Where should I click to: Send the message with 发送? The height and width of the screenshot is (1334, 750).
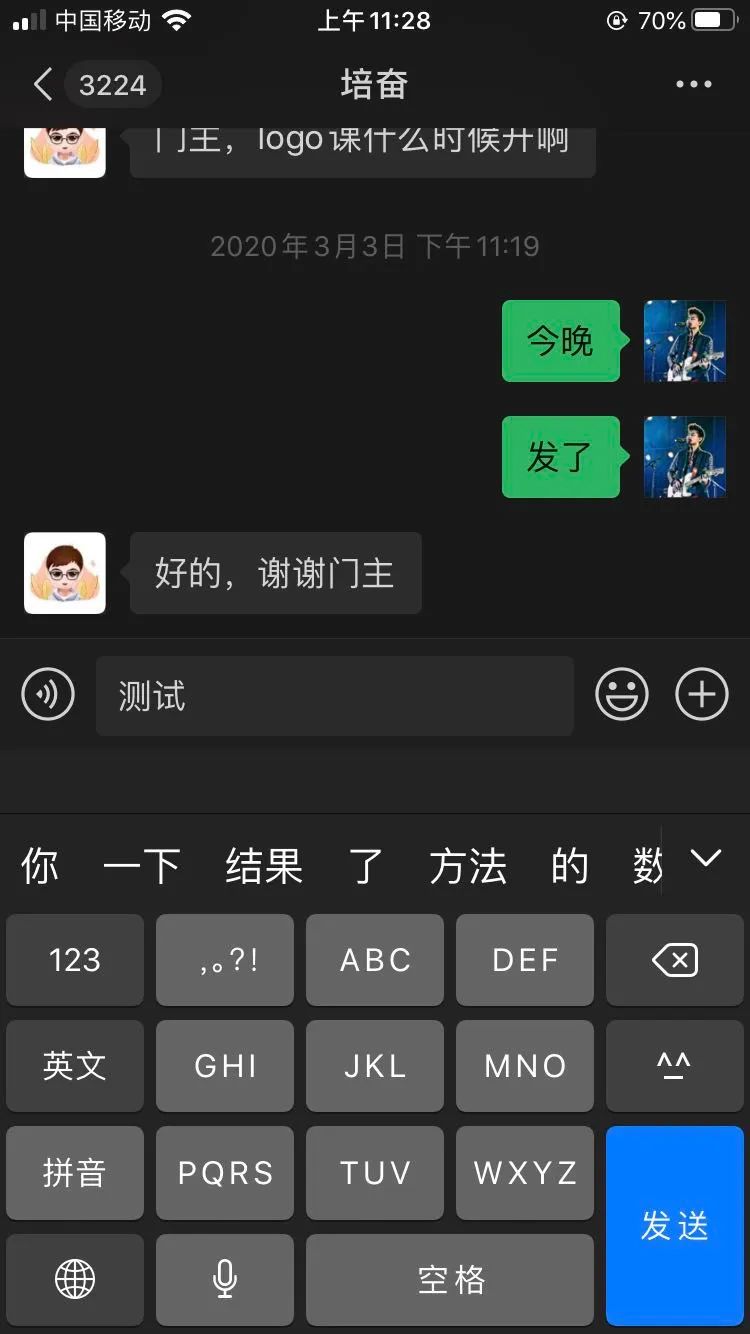[675, 1225]
